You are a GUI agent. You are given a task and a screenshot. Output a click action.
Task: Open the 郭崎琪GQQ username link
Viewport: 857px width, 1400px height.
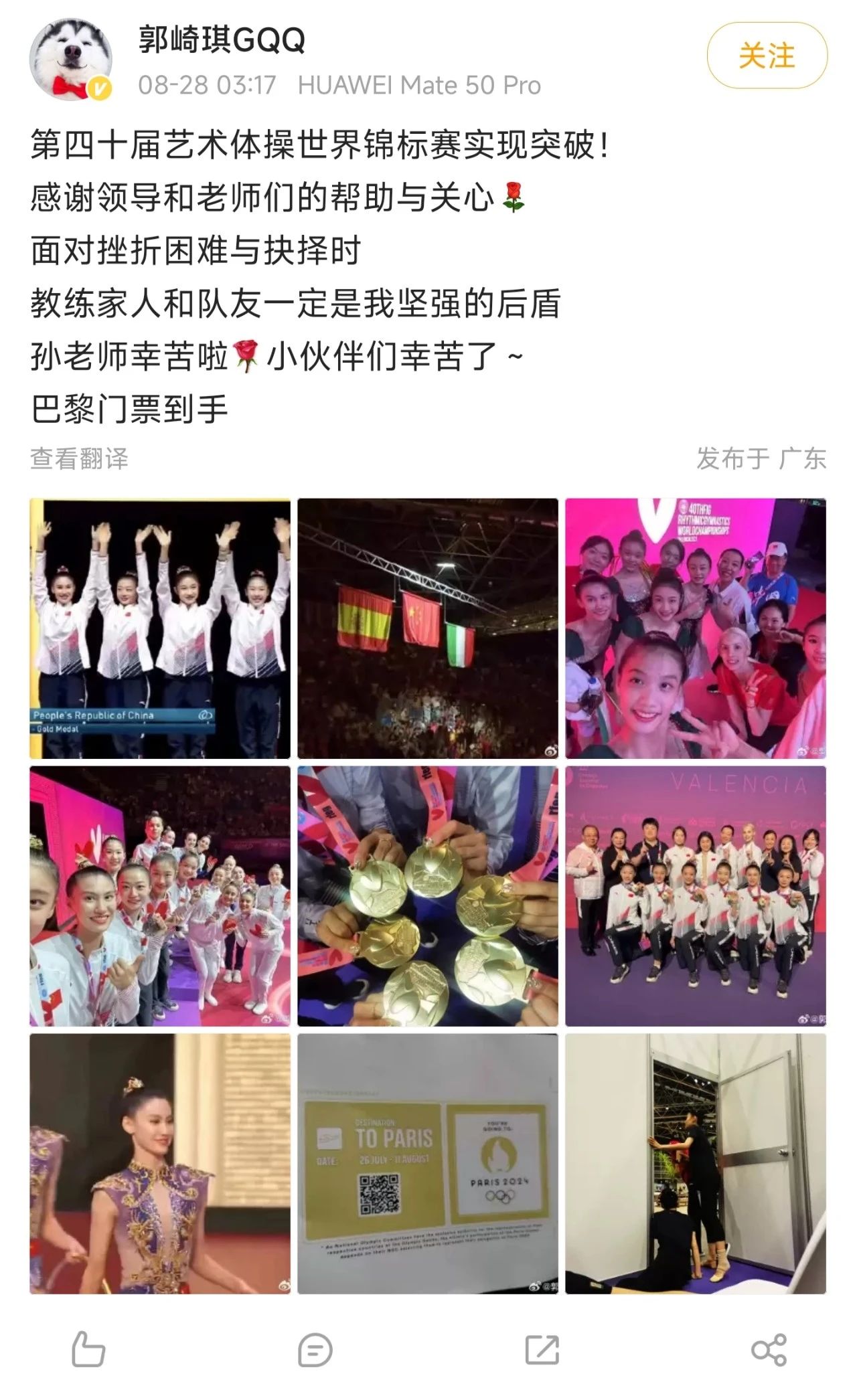pos(222,40)
